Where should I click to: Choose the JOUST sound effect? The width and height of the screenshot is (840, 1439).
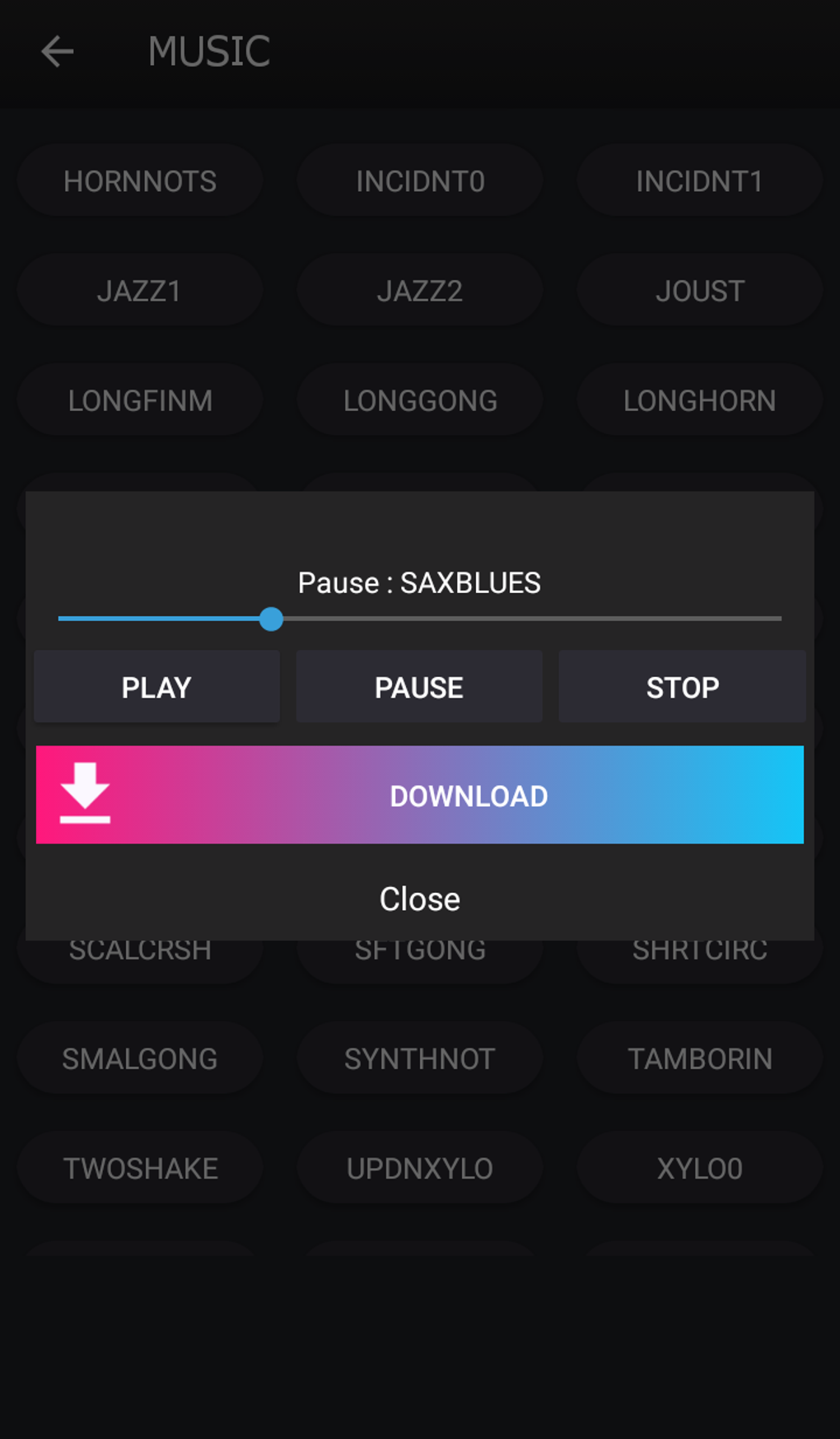(698, 290)
